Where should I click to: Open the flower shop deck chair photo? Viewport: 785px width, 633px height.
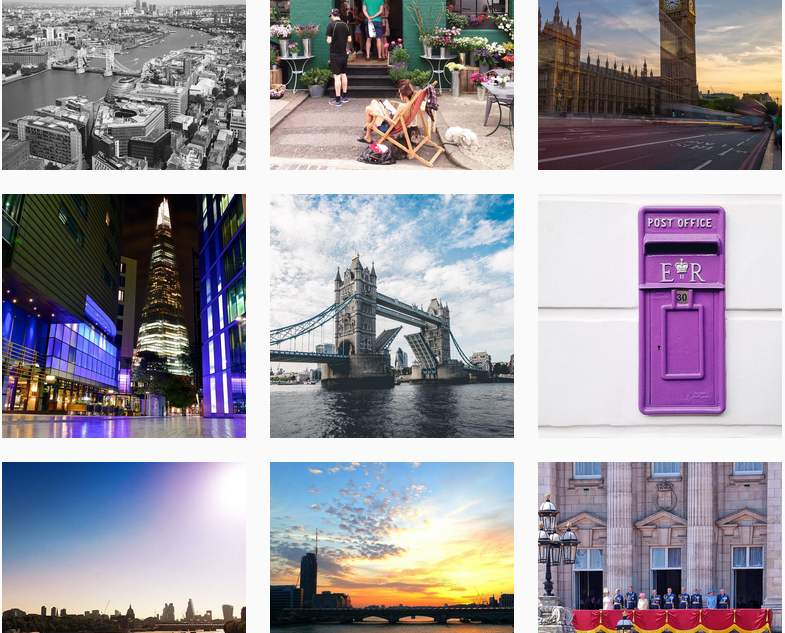coord(391,85)
